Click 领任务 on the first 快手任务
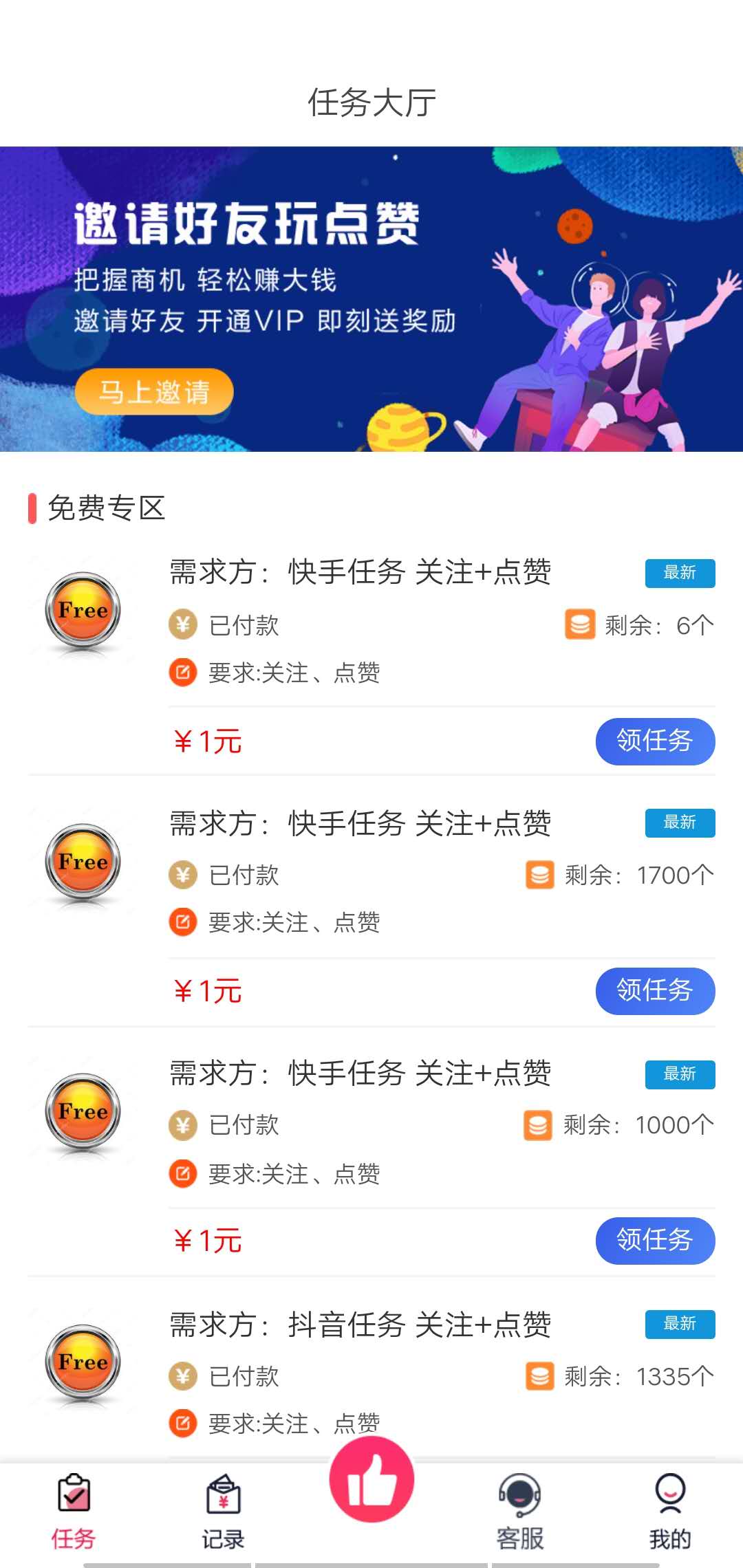This screenshot has width=743, height=1568. (x=655, y=741)
